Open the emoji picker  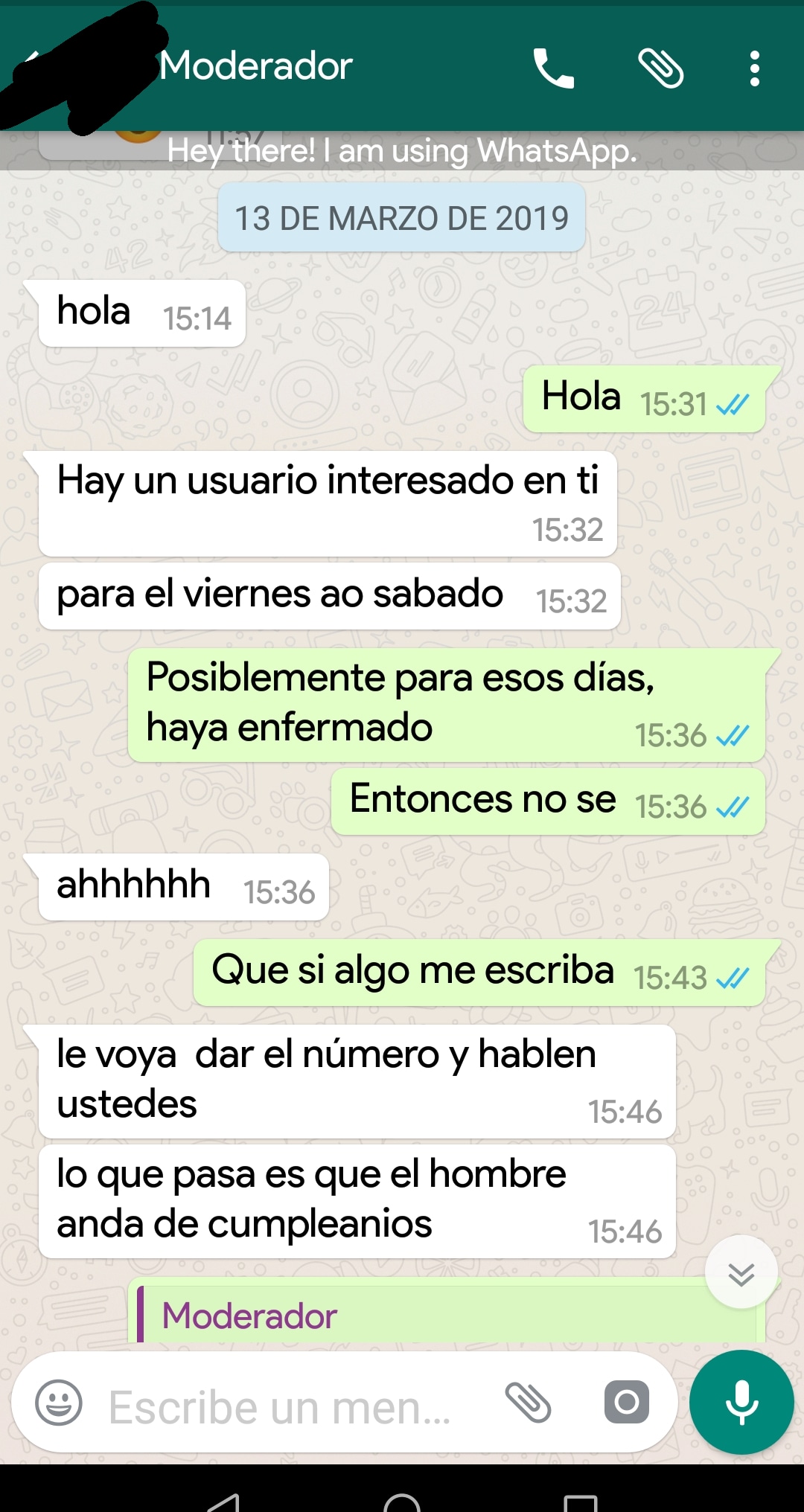point(59,1403)
